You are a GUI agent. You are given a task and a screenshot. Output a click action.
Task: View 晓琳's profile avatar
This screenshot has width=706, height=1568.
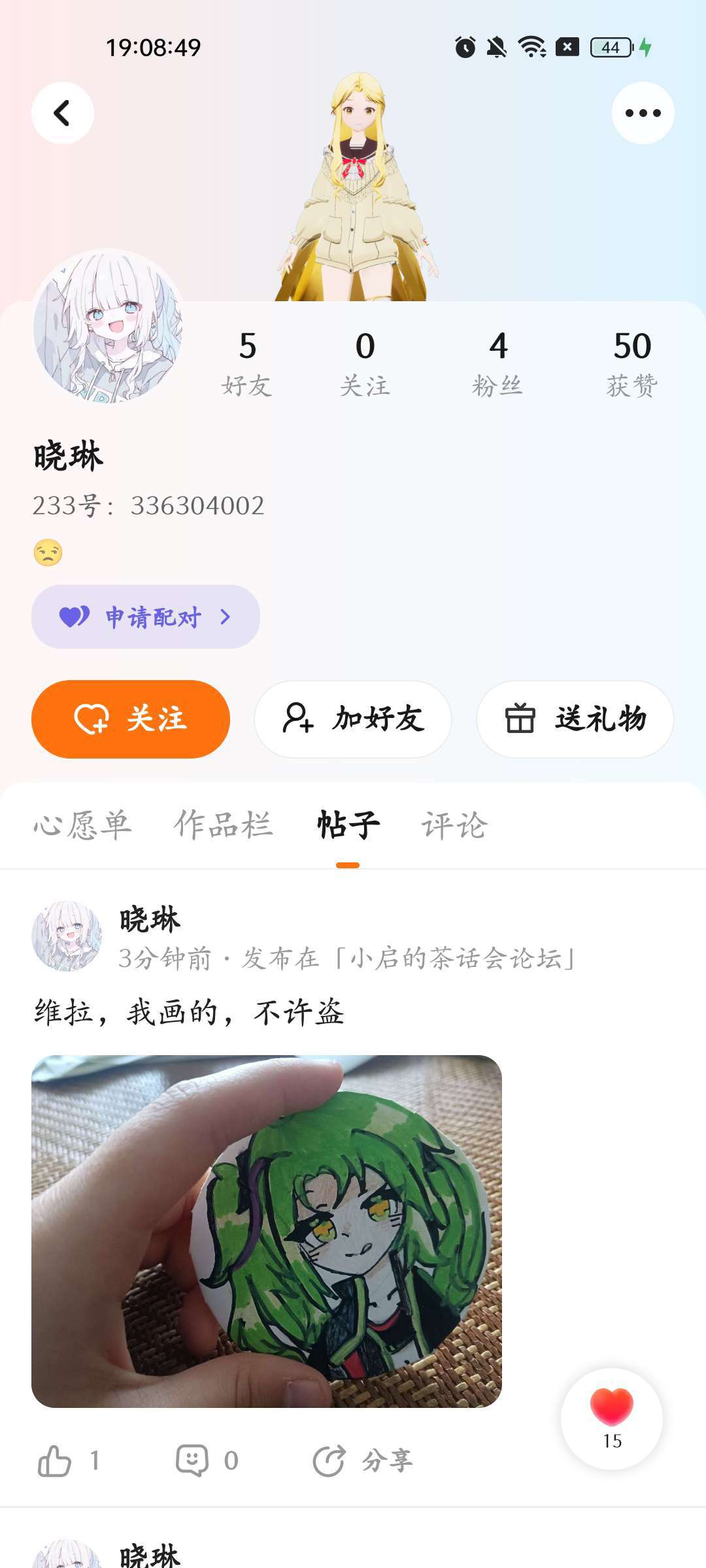point(108,325)
